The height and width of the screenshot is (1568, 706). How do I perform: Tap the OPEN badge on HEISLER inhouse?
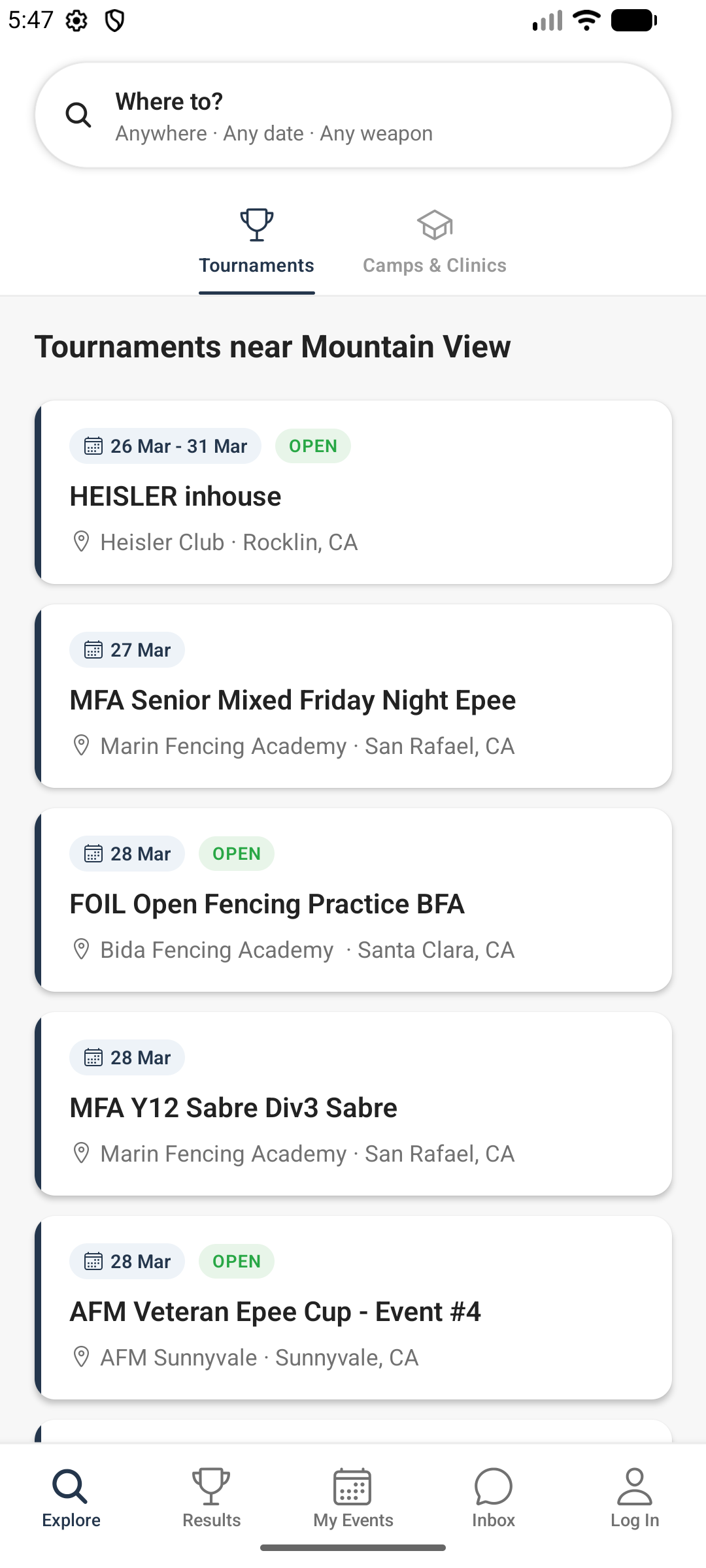pos(313,446)
